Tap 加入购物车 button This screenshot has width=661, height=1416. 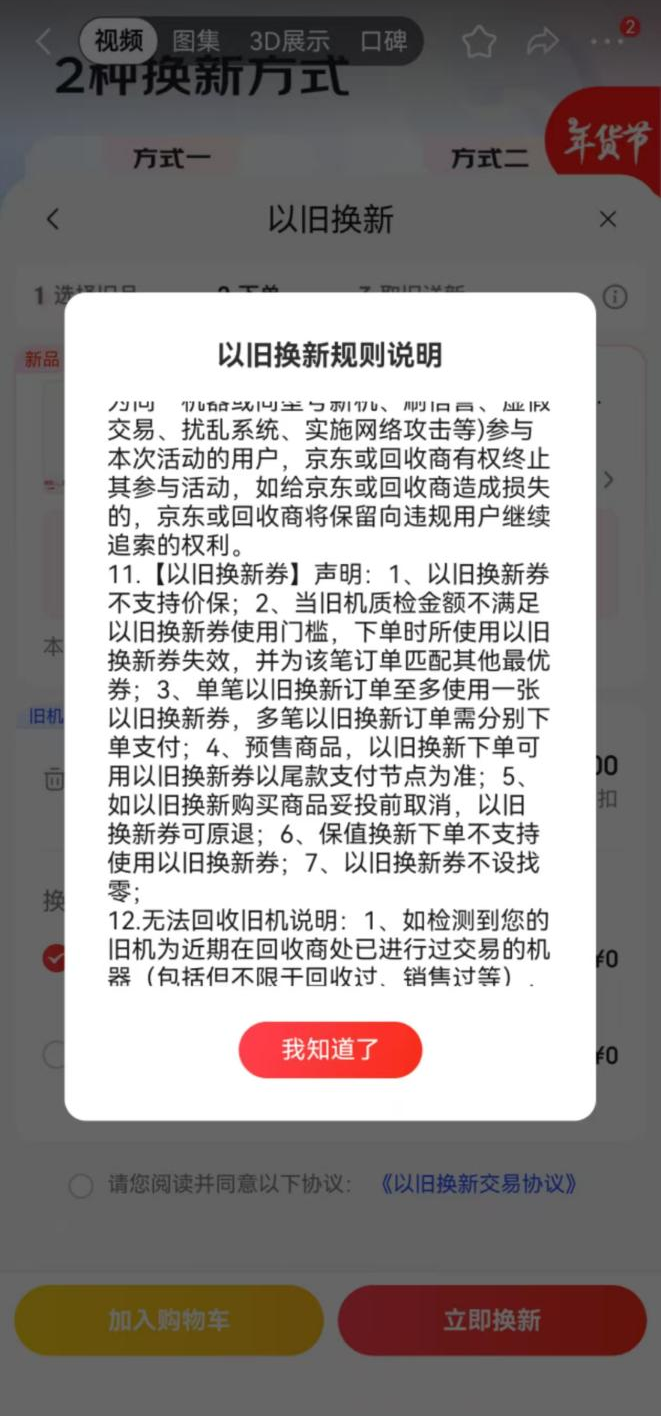[169, 1320]
